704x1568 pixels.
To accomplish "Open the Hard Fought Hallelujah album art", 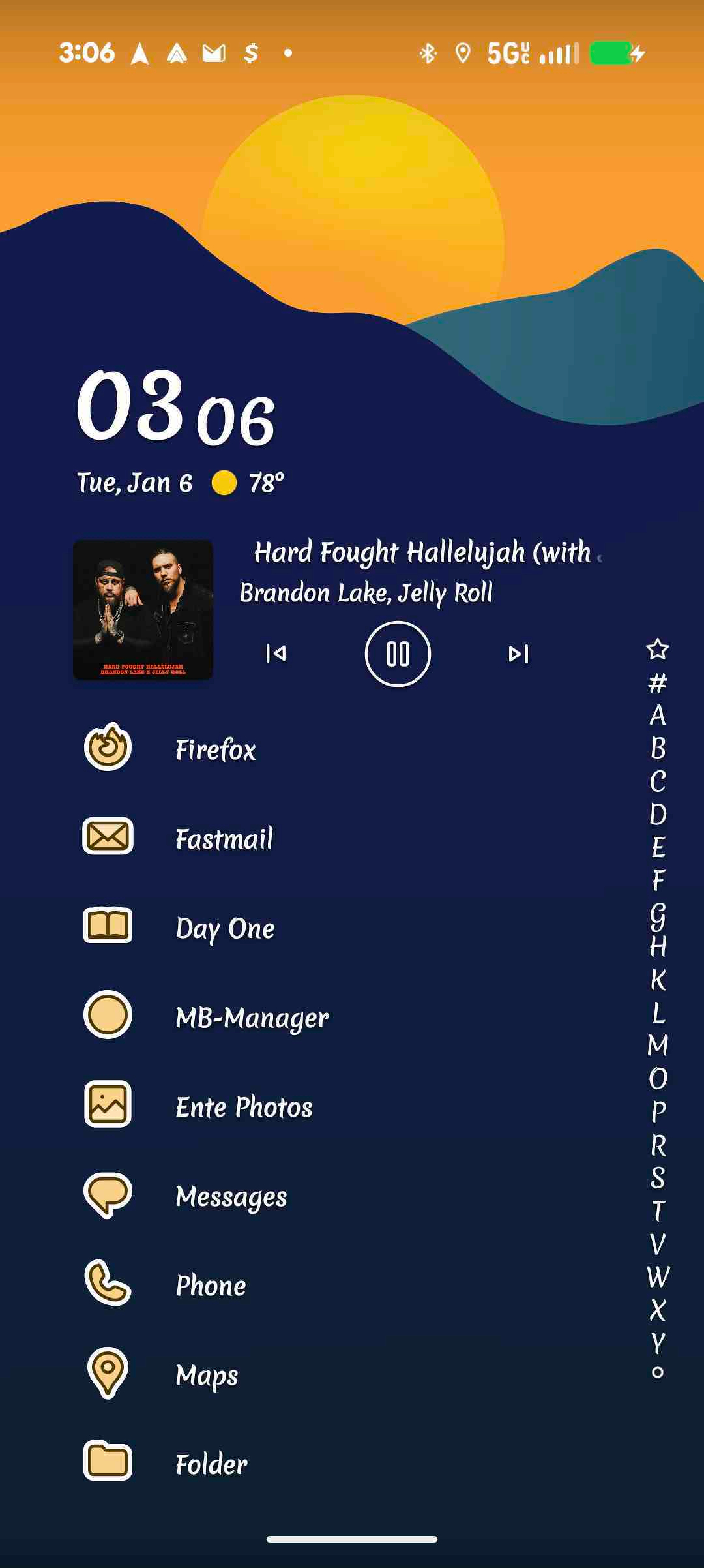I will pos(143,610).
